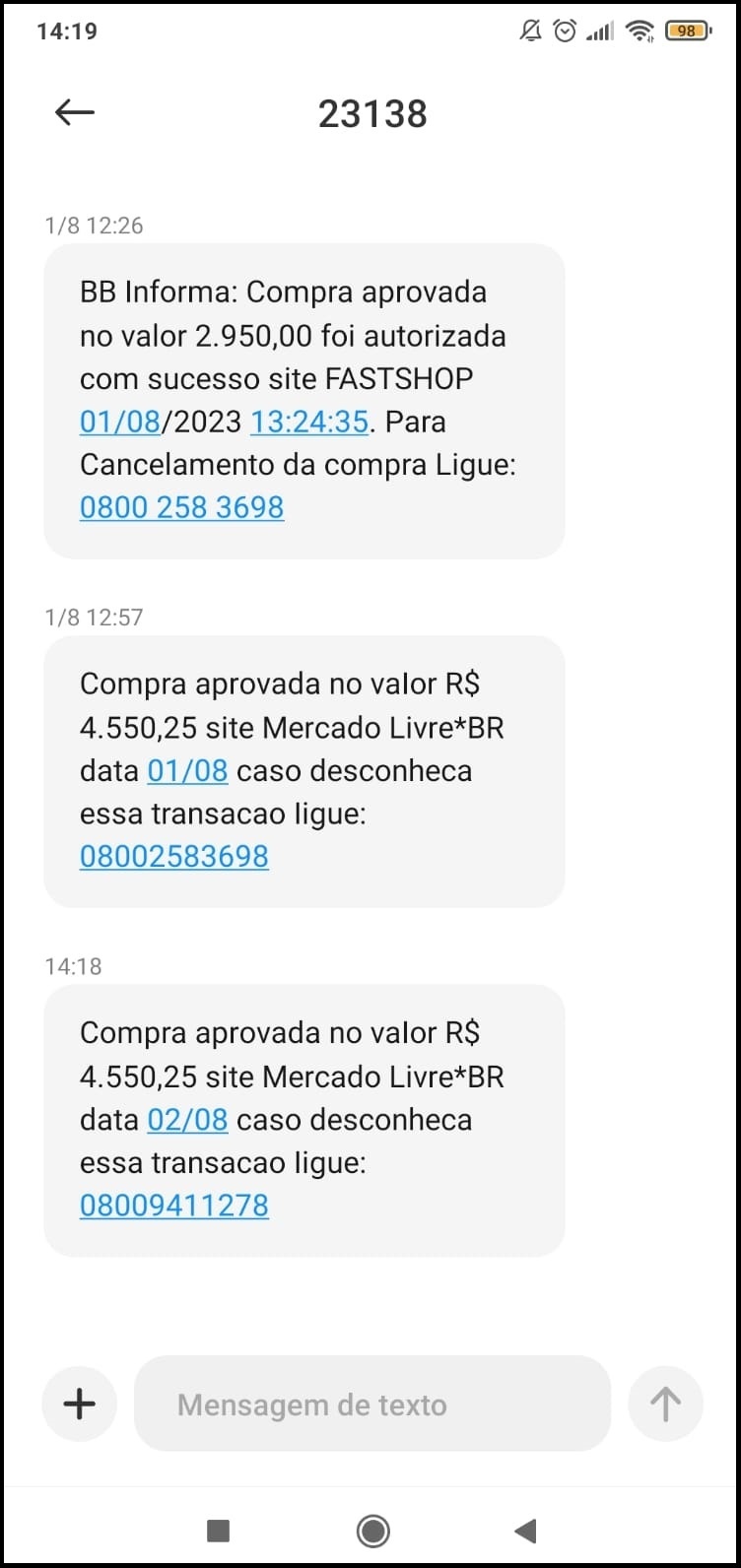Call the linked number 08009411278

174,1205
